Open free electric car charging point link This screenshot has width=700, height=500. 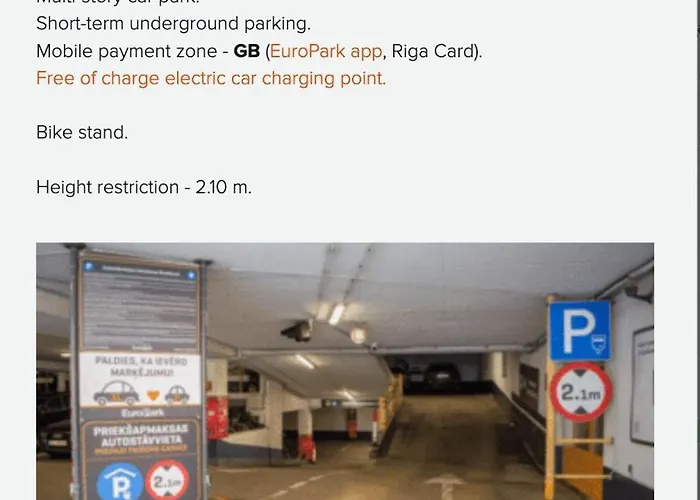tap(211, 78)
